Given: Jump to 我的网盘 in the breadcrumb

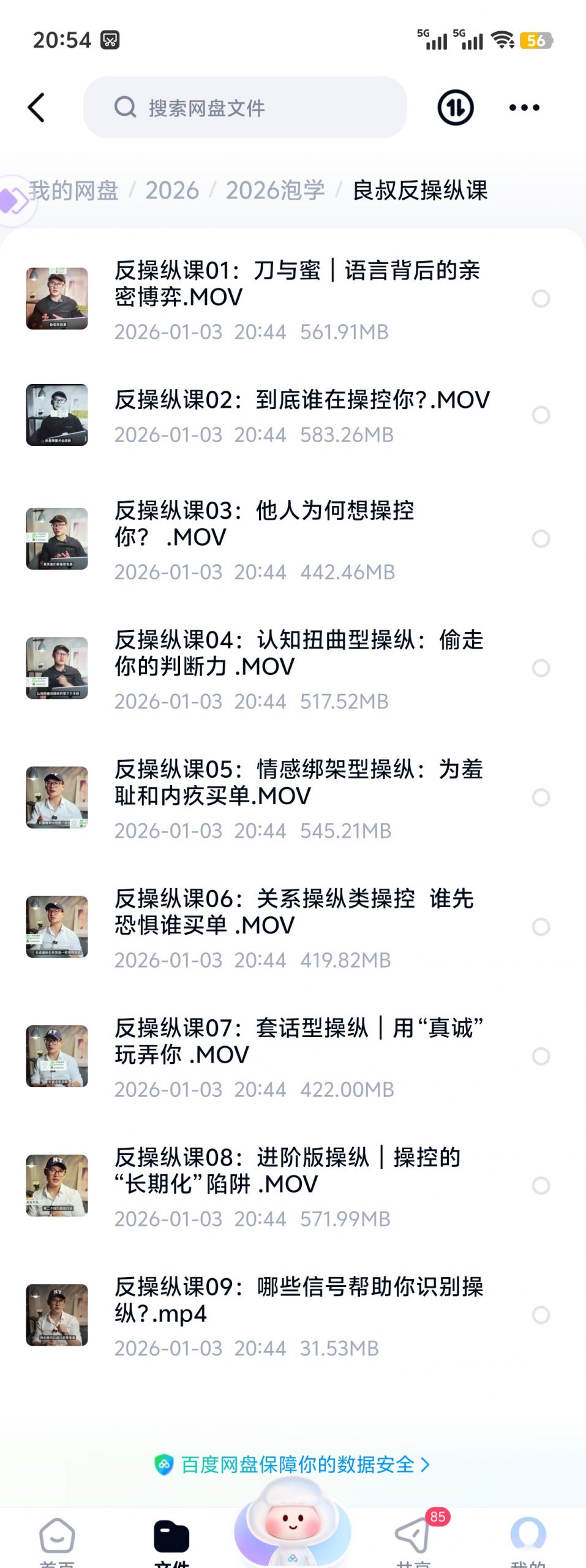Looking at the screenshot, I should click(x=73, y=190).
